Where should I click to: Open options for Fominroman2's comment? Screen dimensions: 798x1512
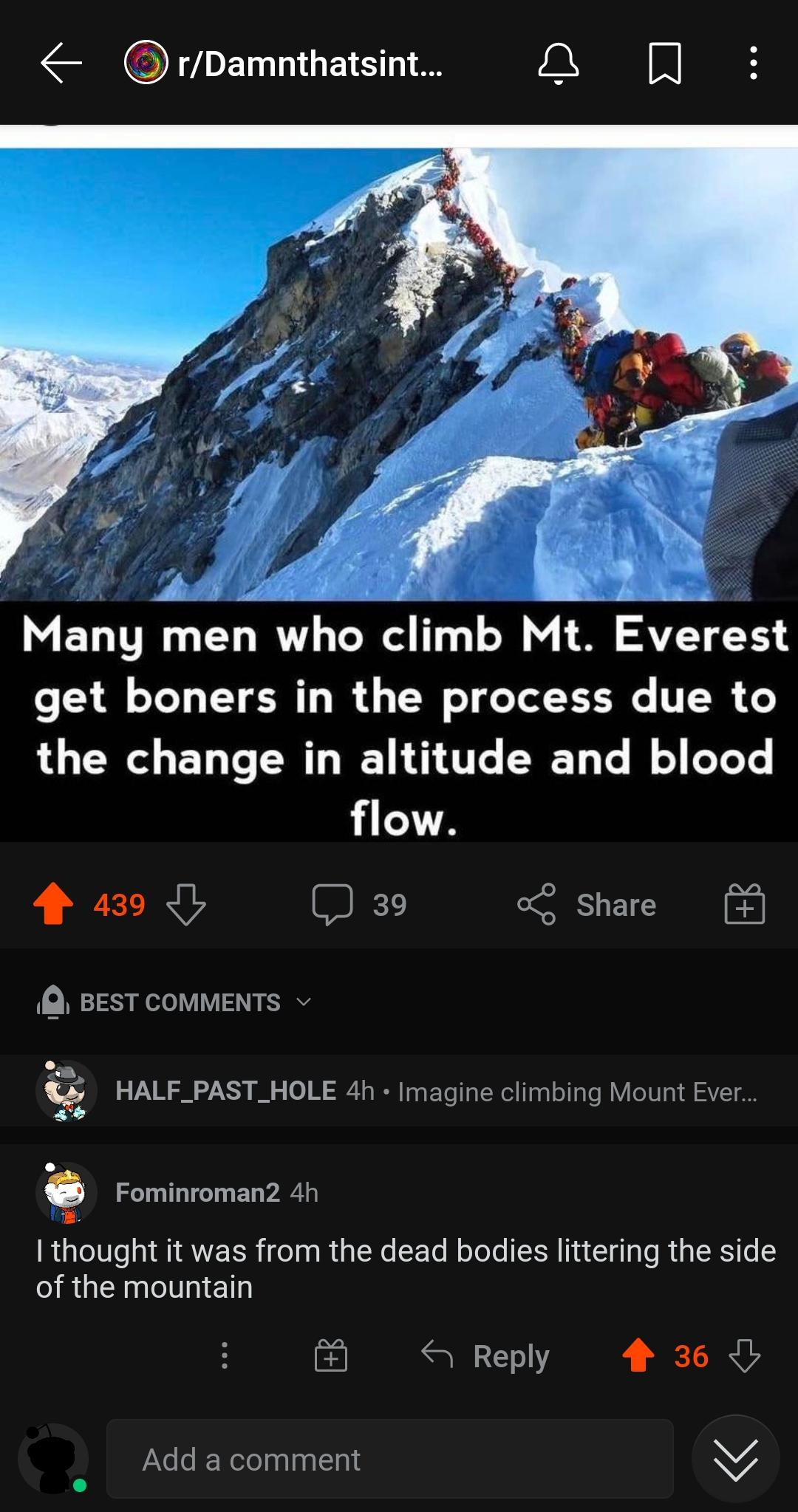click(x=225, y=1356)
